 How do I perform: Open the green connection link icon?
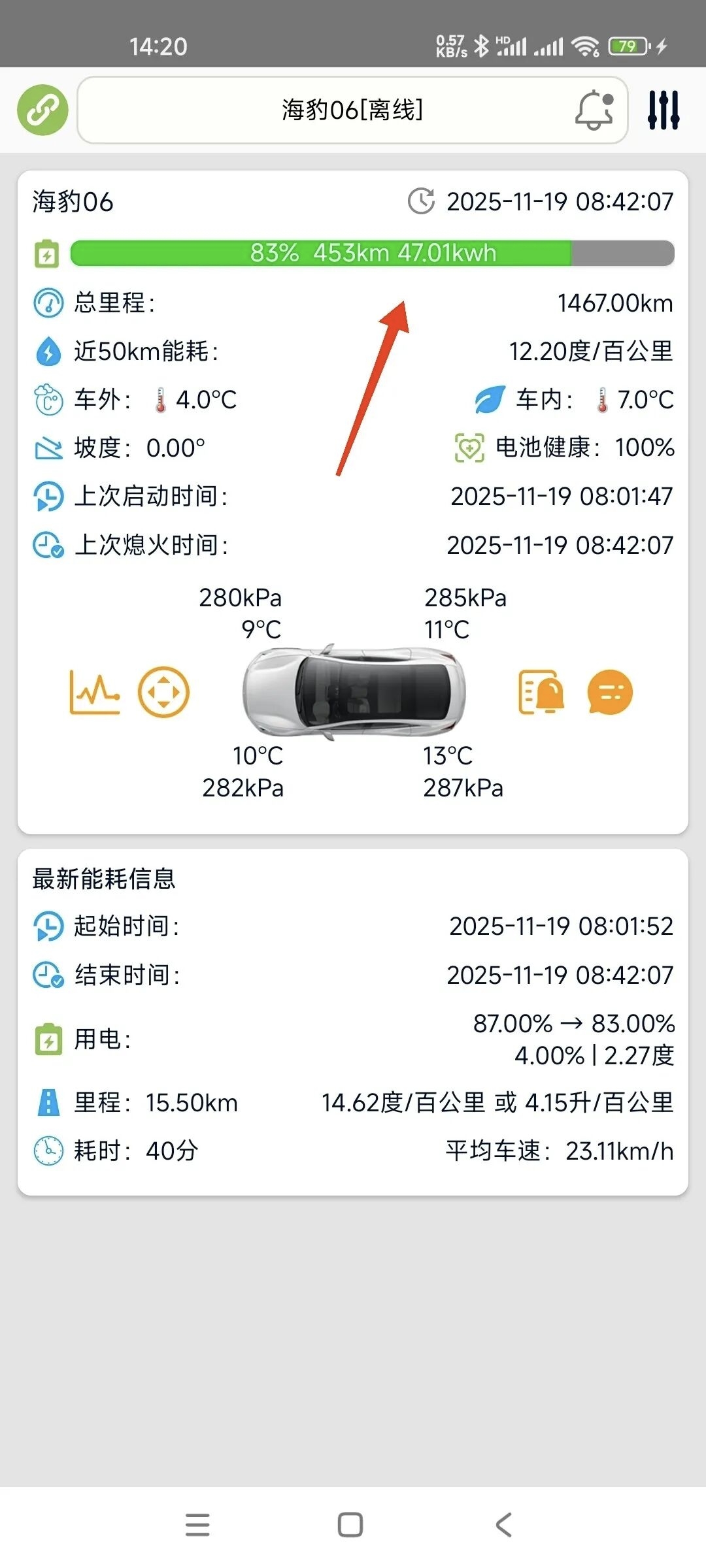[x=42, y=109]
